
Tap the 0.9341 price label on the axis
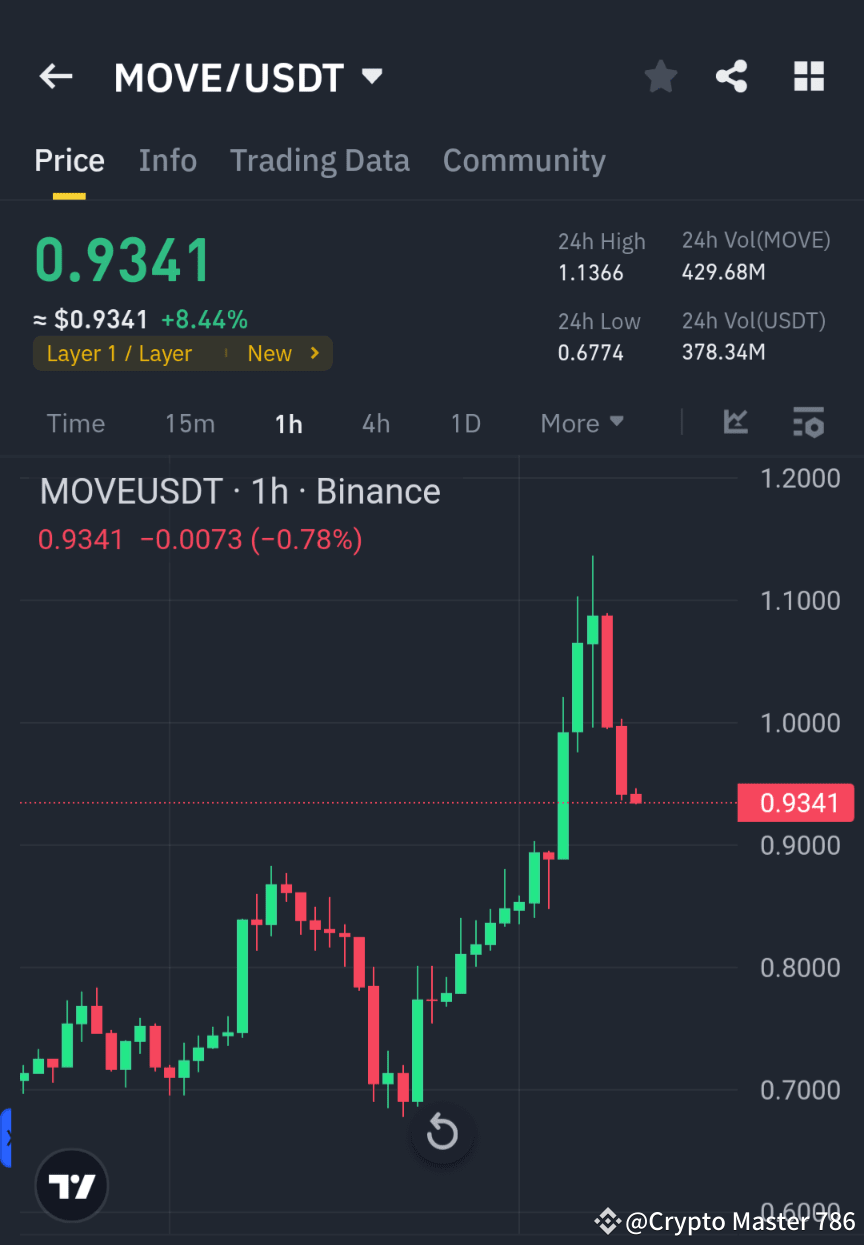coord(796,802)
